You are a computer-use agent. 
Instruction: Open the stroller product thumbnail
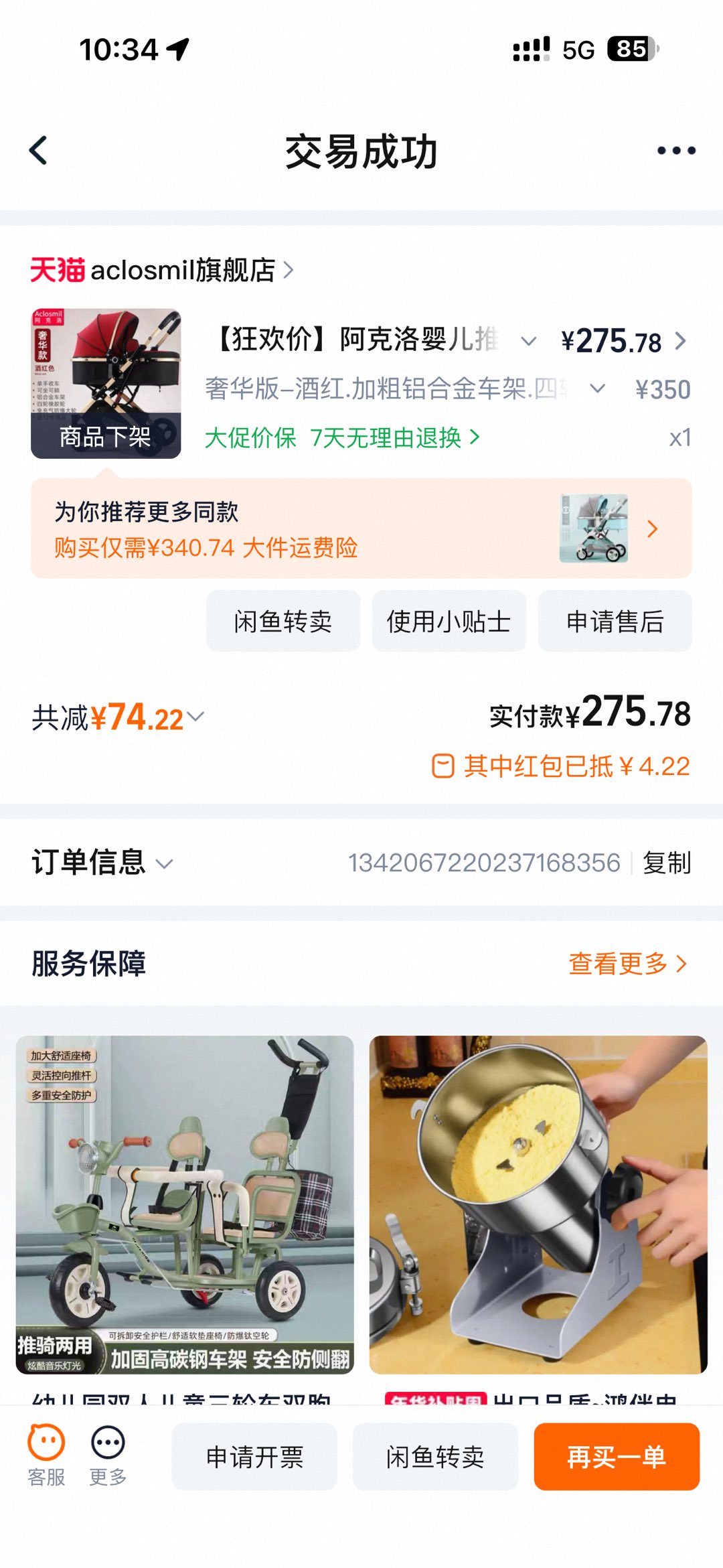point(106,383)
